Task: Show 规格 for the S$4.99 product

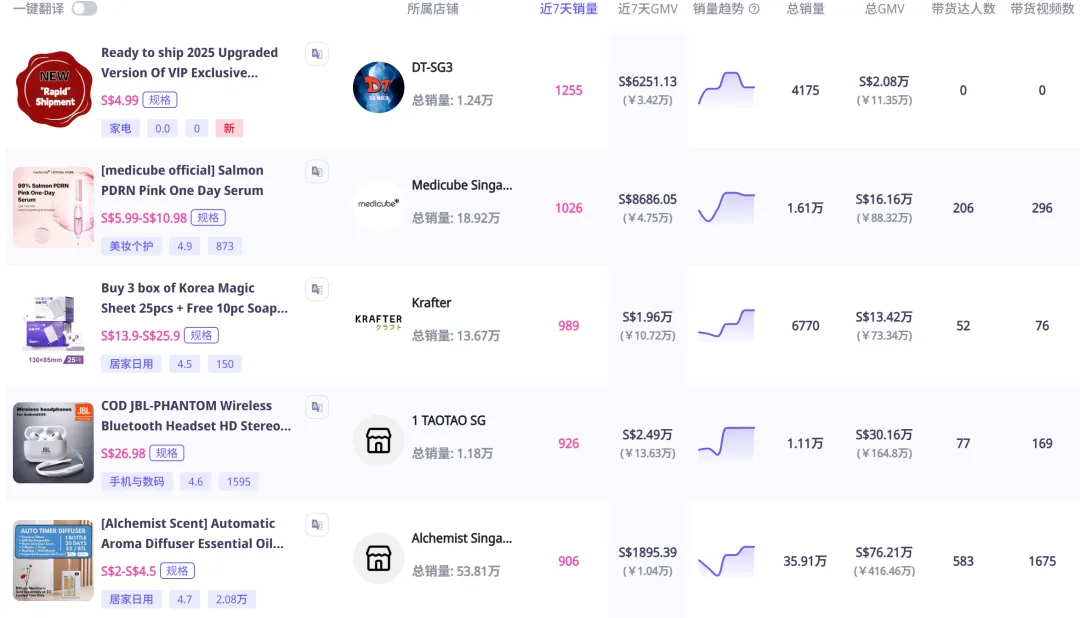Action: click(x=160, y=100)
